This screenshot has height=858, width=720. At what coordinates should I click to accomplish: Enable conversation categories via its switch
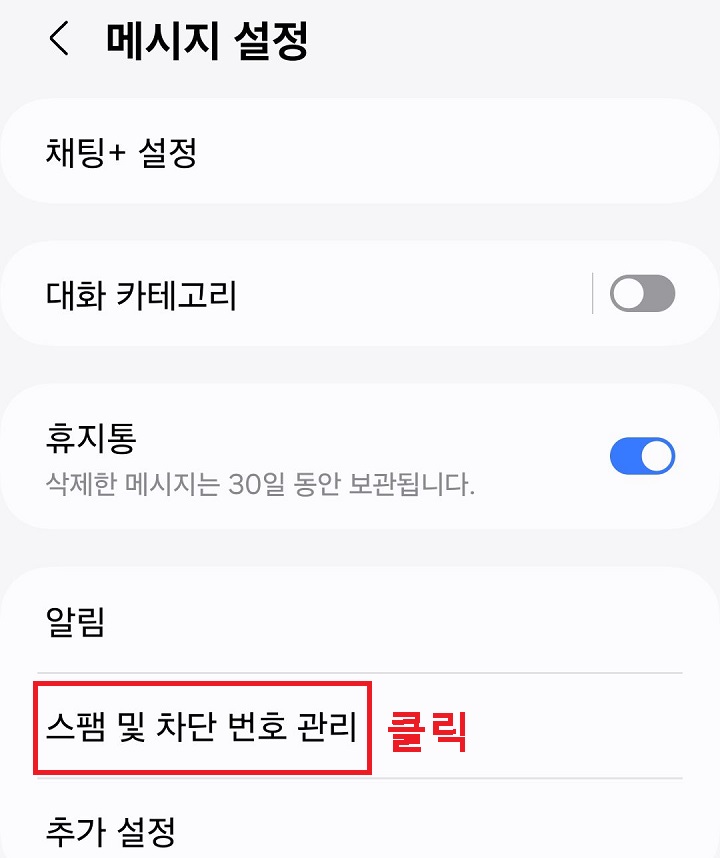(x=641, y=293)
